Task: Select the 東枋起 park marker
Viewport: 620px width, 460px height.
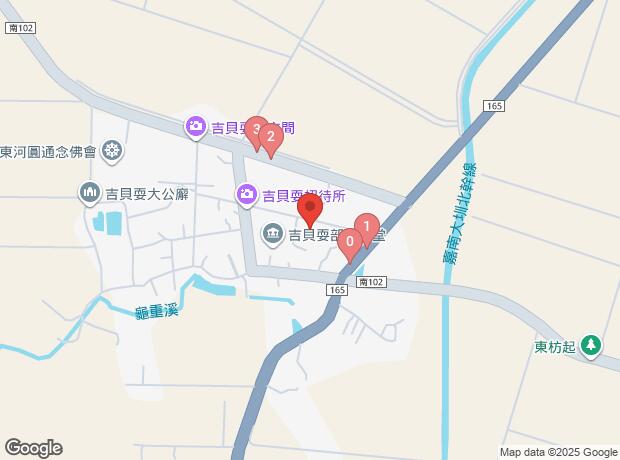Action: tap(591, 347)
